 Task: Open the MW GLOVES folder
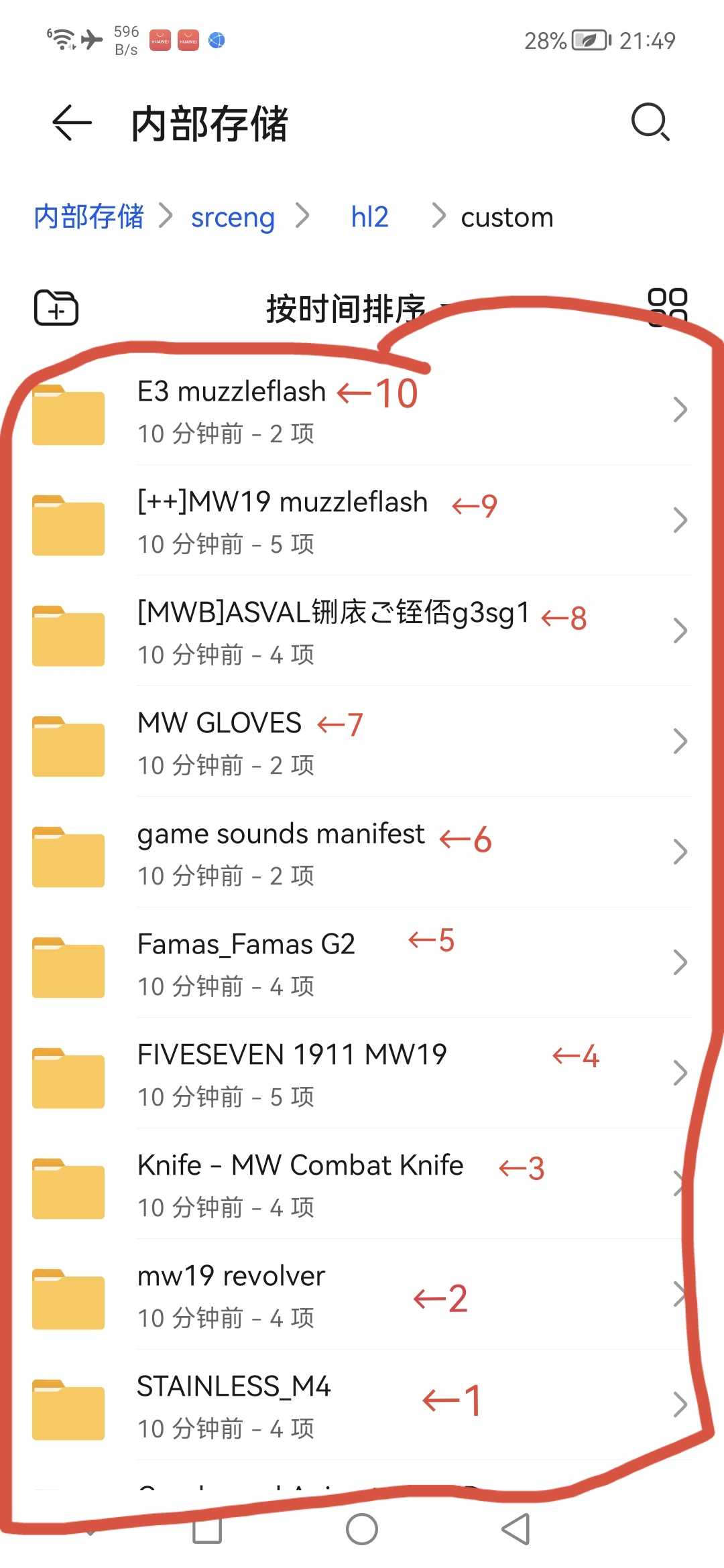point(219,741)
